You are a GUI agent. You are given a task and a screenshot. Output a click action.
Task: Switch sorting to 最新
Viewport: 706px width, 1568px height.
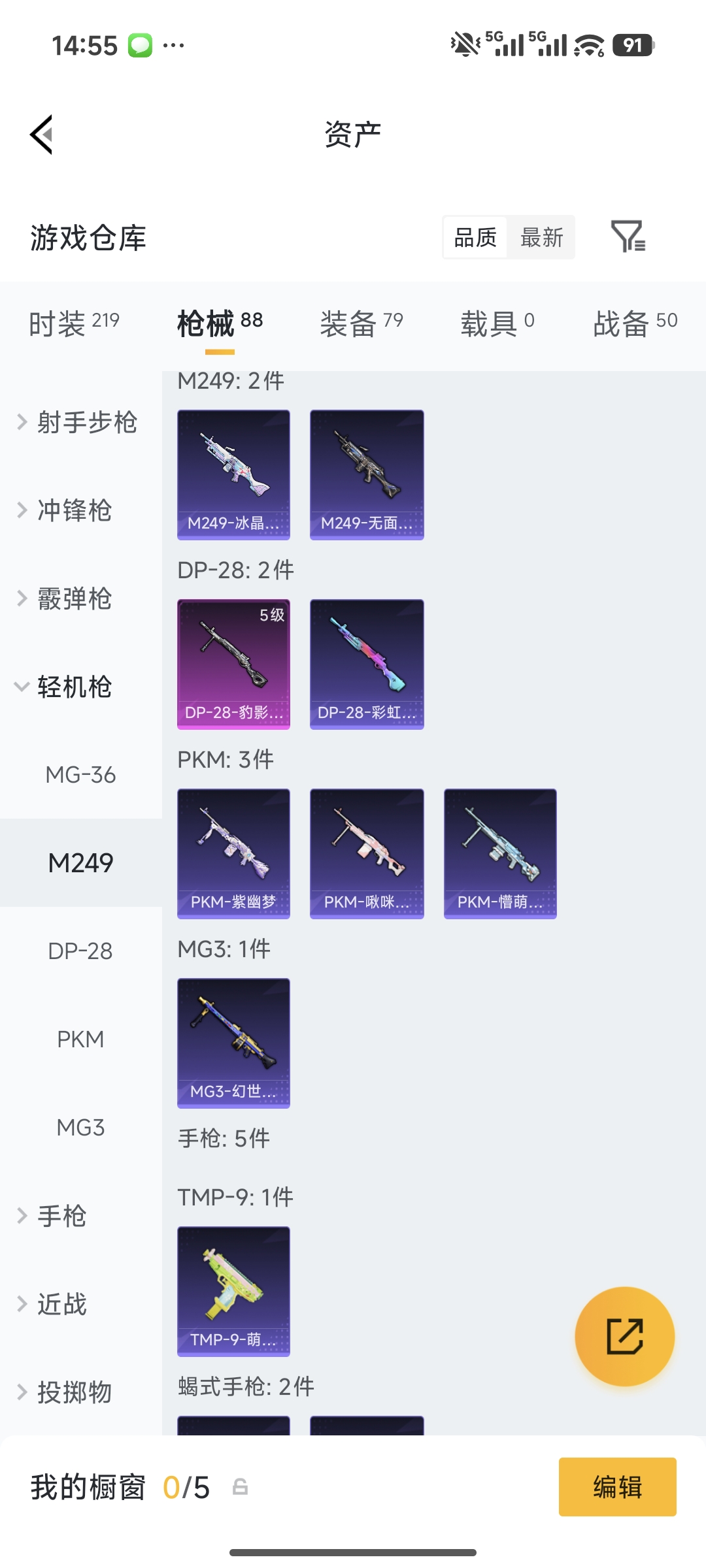point(541,238)
